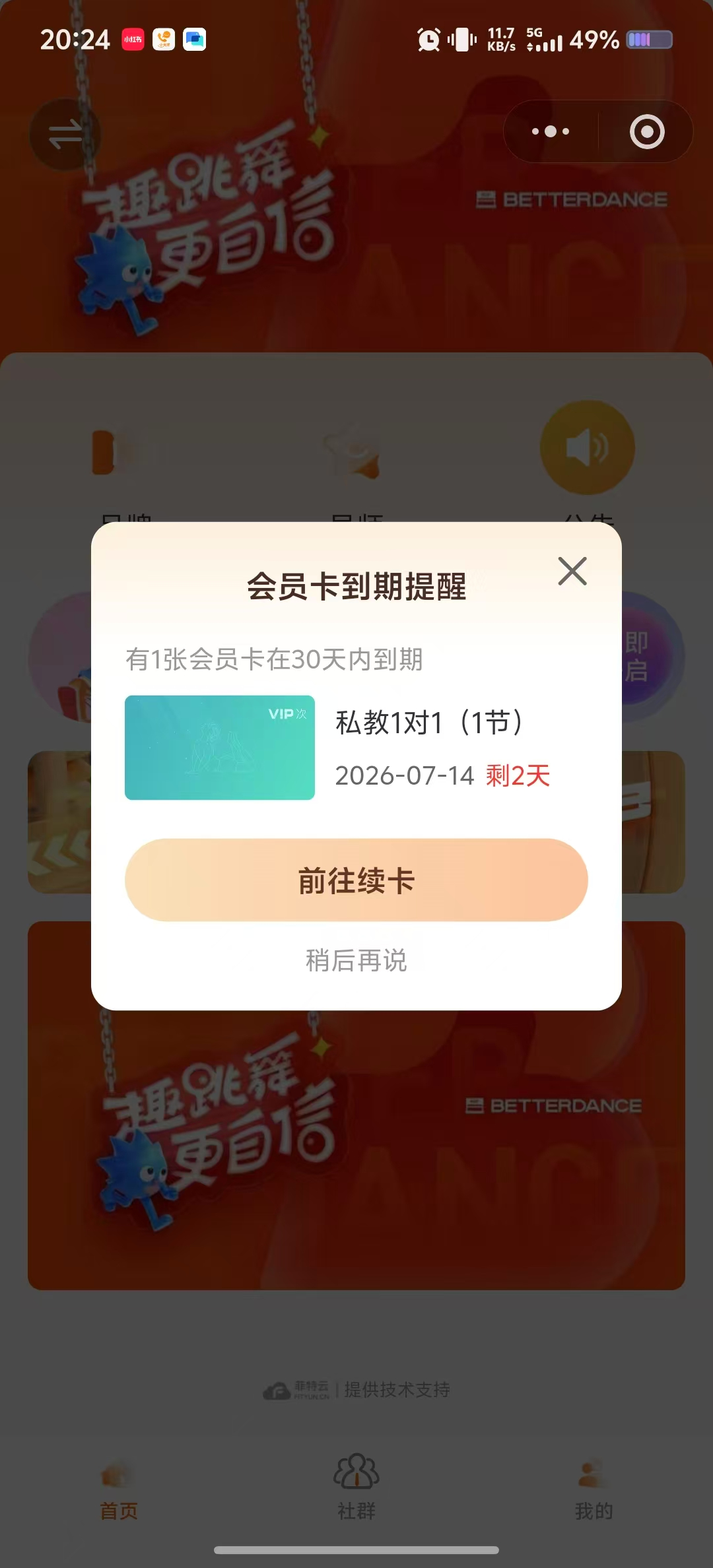Open the mini program's three-dot menu
The height and width of the screenshot is (1568, 713).
coord(551,131)
